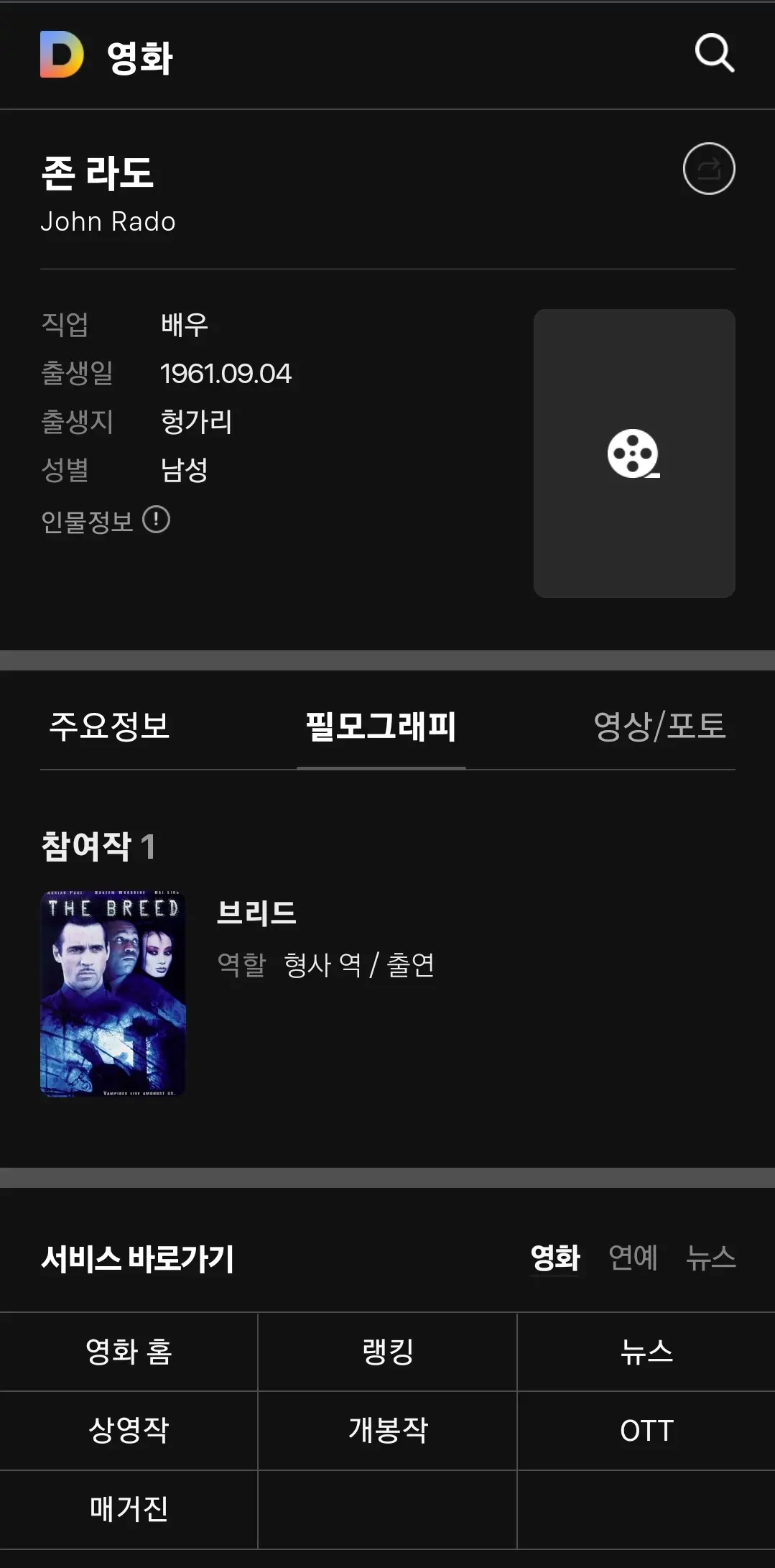Share John Rado's profile

(708, 169)
